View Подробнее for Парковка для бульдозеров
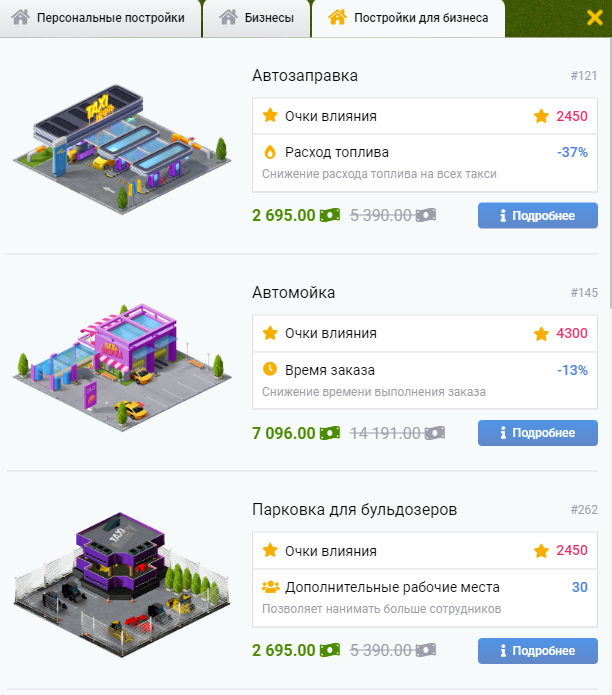The height and width of the screenshot is (695, 612). [537, 651]
